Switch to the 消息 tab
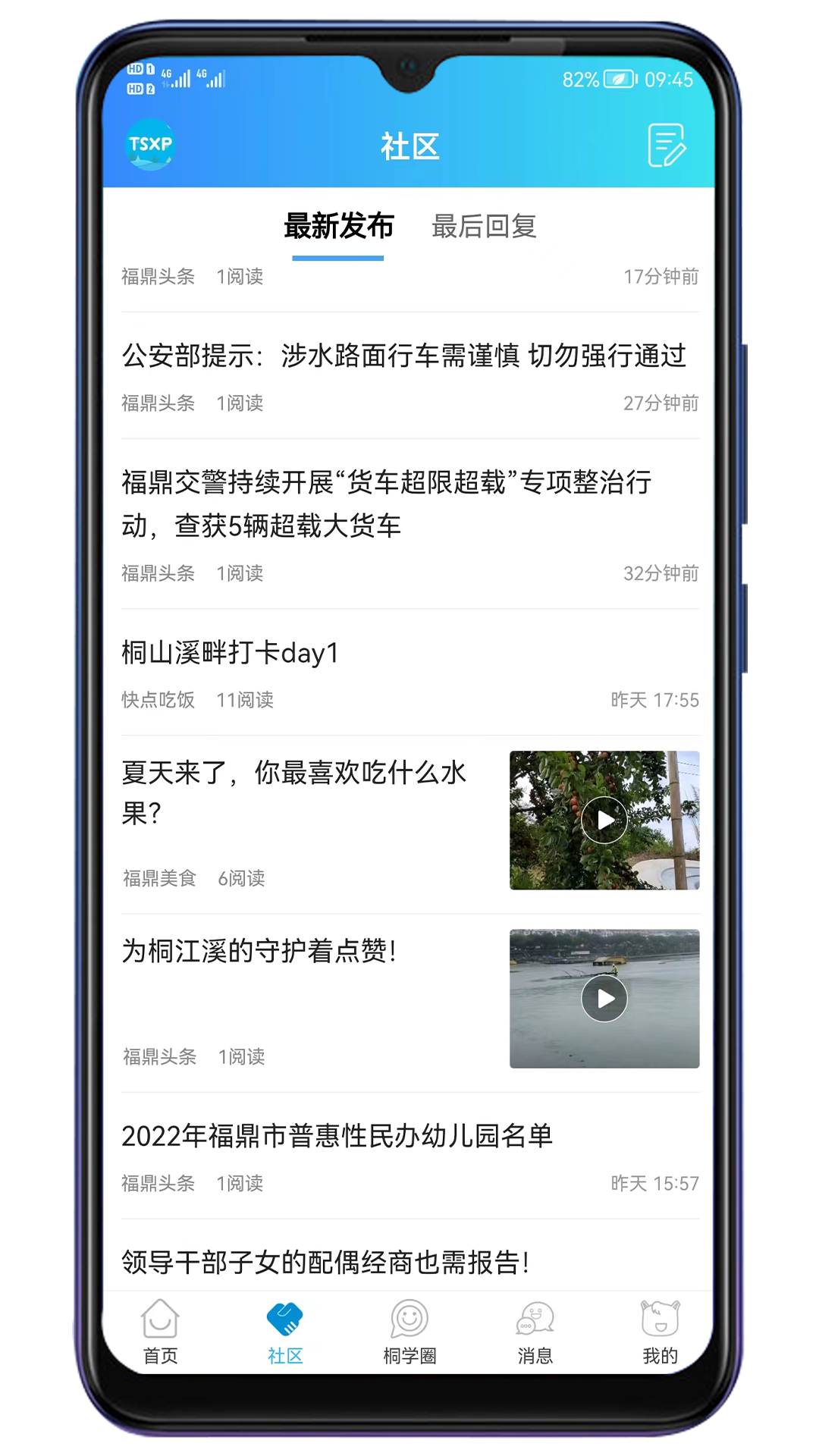The height and width of the screenshot is (1456, 819). (x=535, y=1332)
